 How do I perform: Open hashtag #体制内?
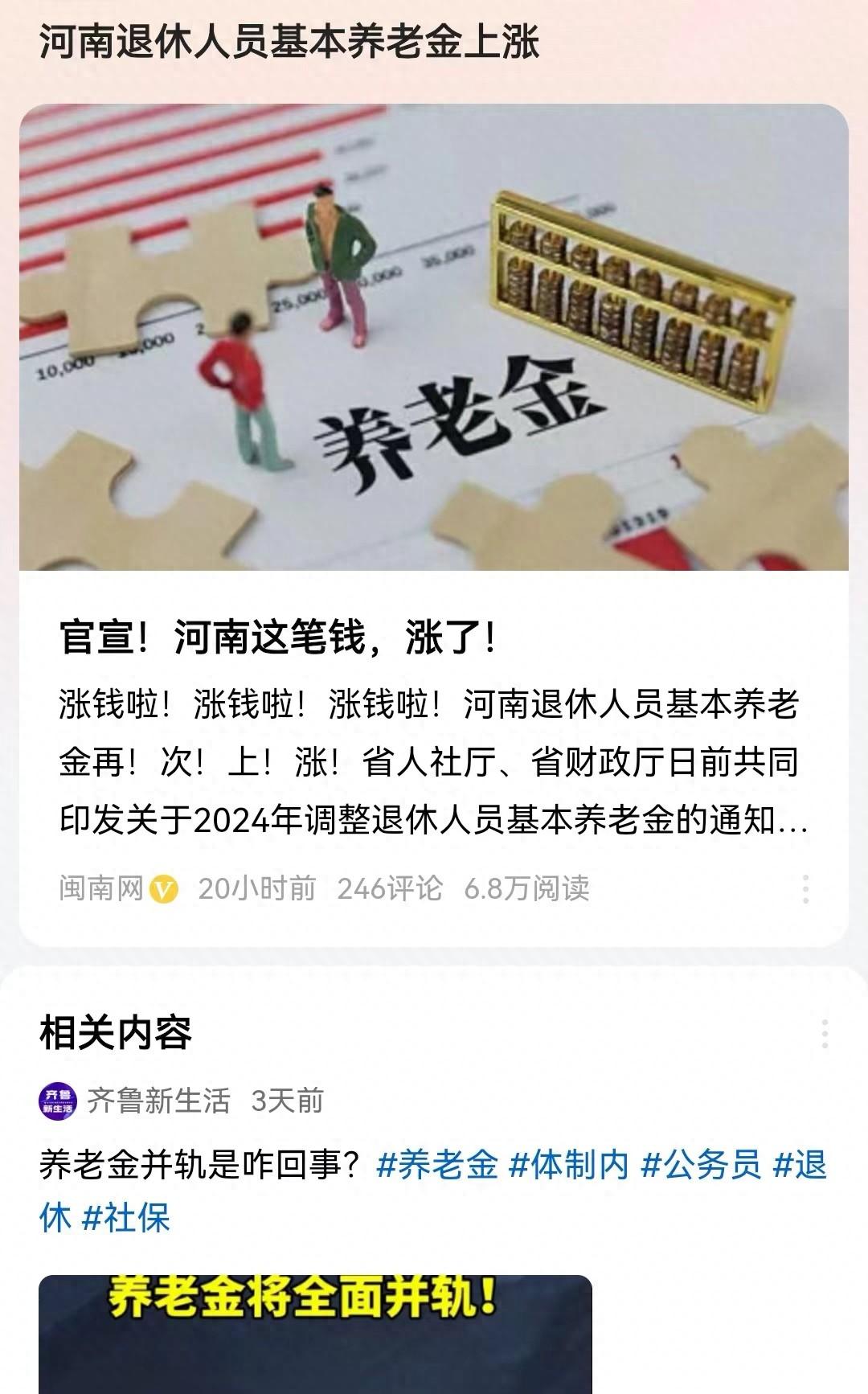[x=569, y=1165]
